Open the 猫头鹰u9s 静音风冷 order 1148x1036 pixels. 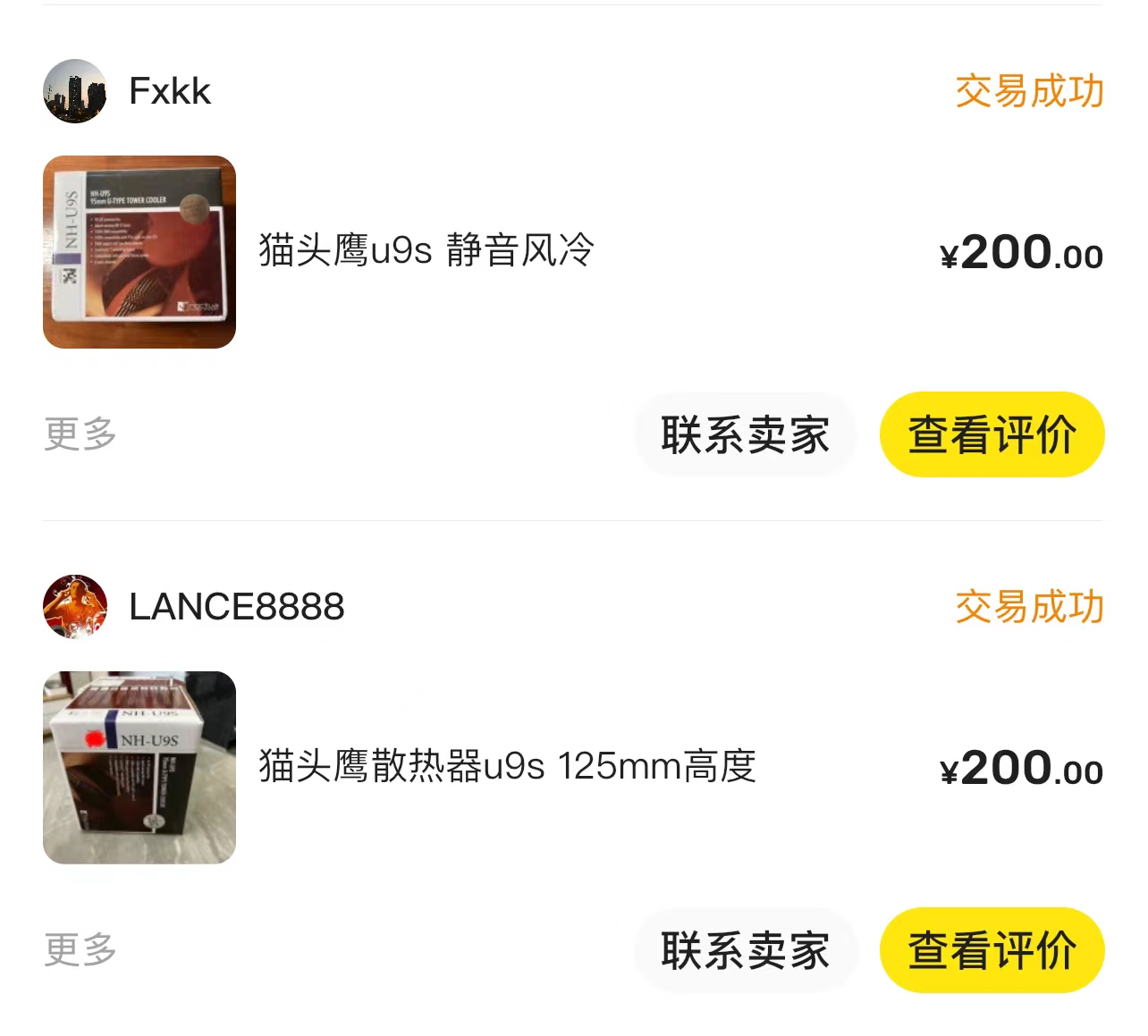pos(426,250)
